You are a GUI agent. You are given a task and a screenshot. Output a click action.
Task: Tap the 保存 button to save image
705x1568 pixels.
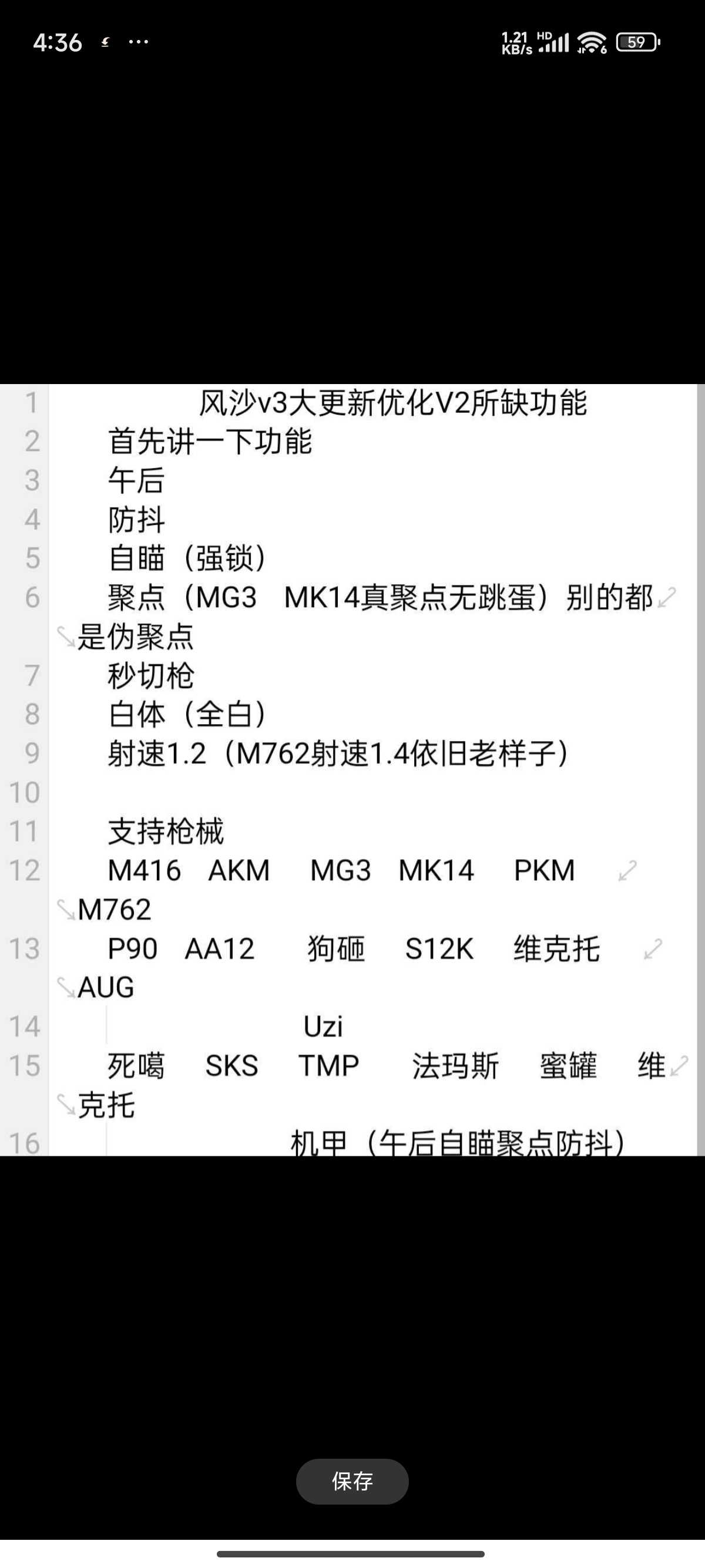pos(352,1481)
